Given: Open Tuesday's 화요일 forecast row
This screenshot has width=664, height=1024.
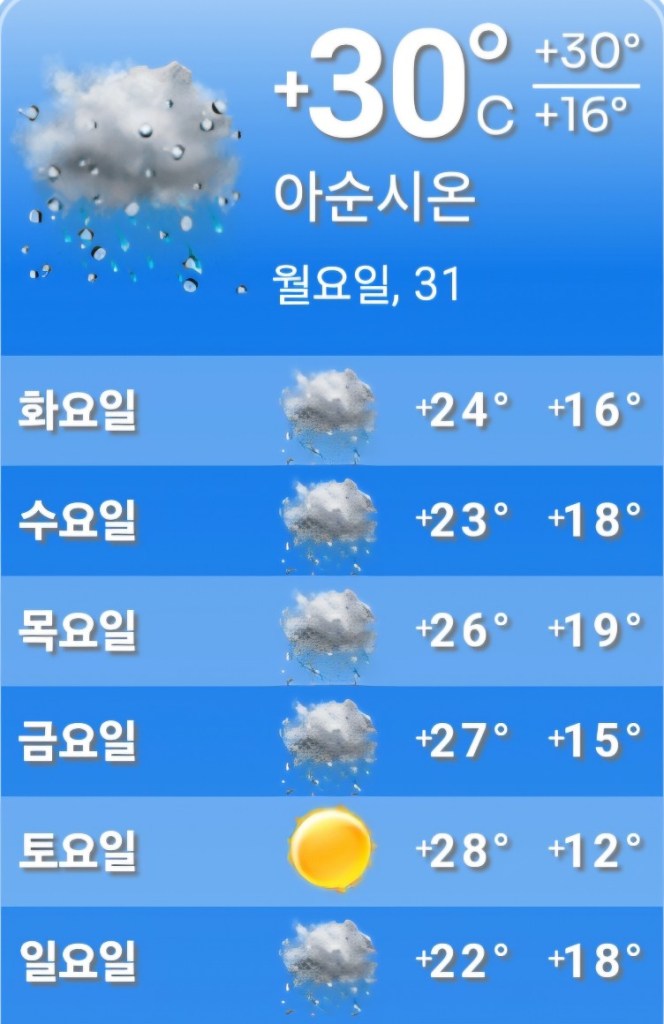Looking at the screenshot, I should click(x=330, y=411).
